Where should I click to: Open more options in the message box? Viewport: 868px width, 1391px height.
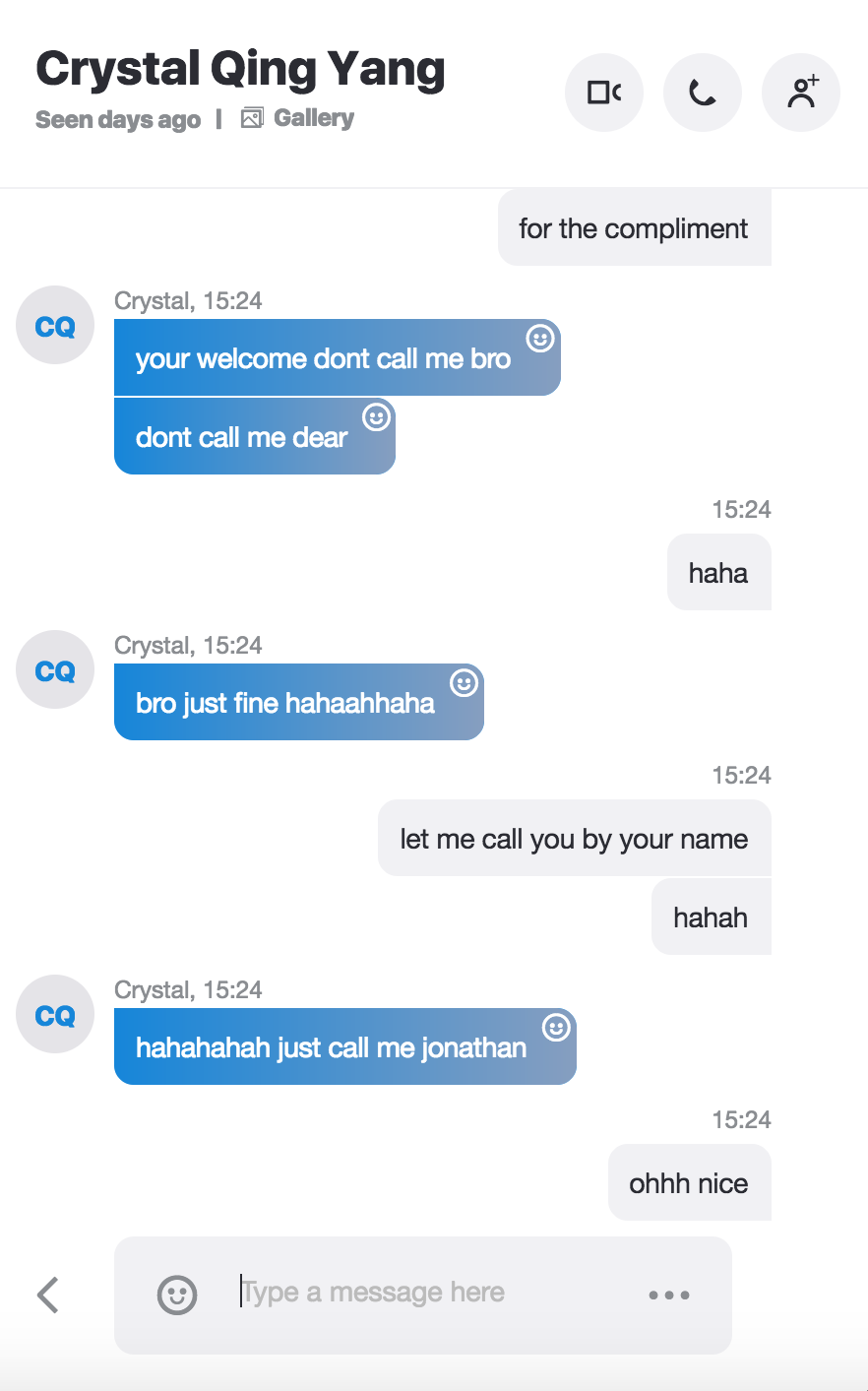(x=669, y=1295)
